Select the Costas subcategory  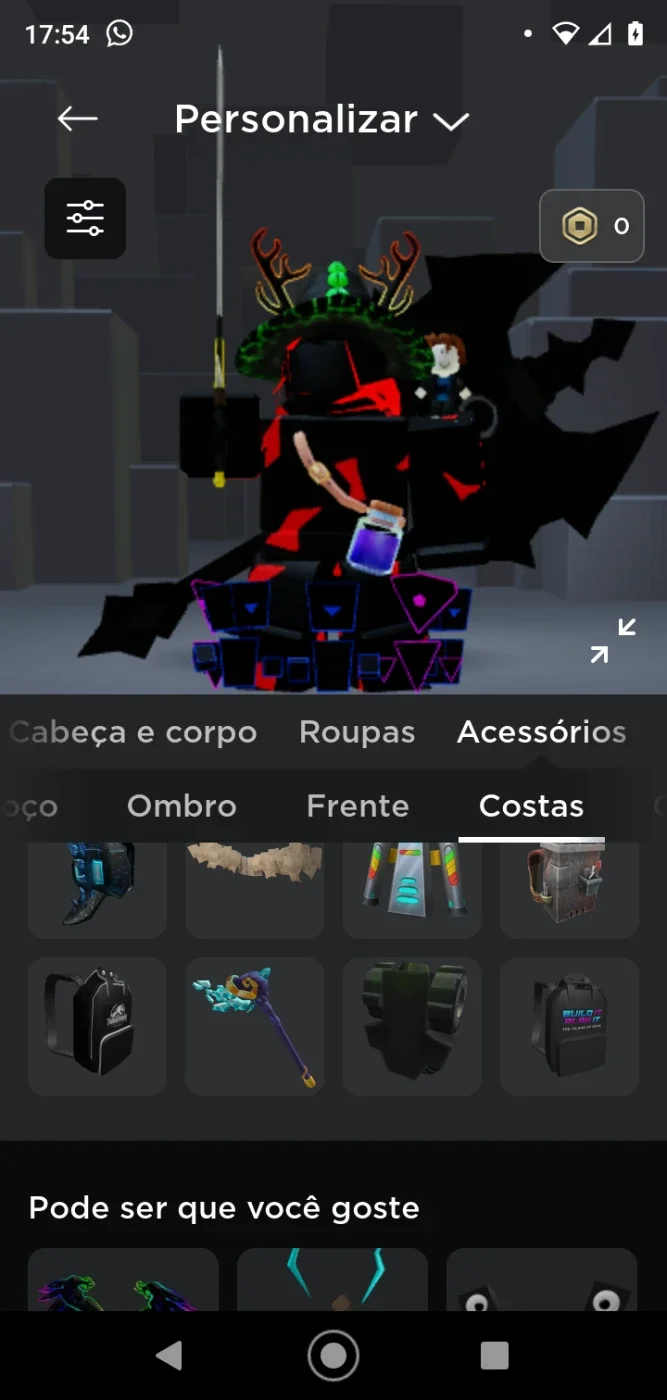tap(531, 806)
